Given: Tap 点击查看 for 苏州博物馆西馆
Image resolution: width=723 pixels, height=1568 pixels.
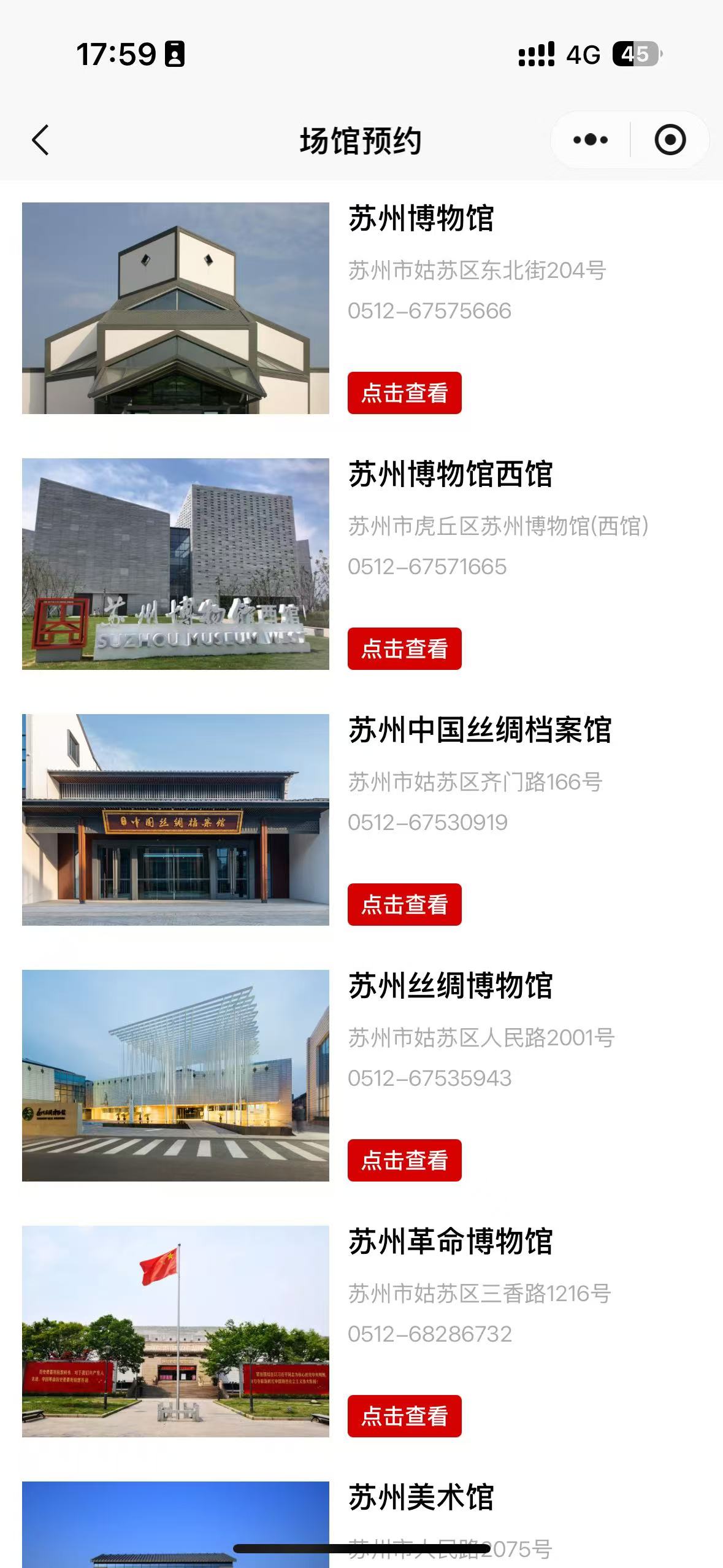Looking at the screenshot, I should click(404, 649).
